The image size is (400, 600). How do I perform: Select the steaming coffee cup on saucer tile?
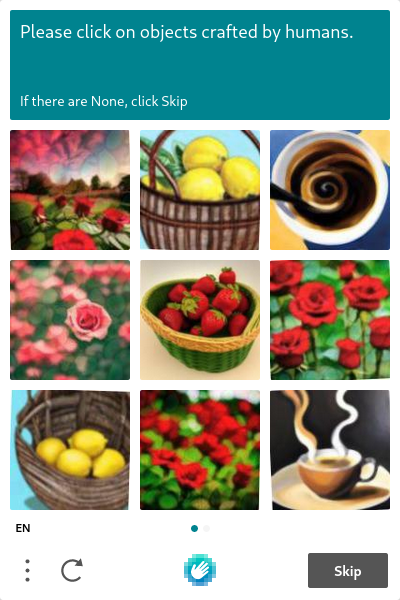[x=330, y=450]
